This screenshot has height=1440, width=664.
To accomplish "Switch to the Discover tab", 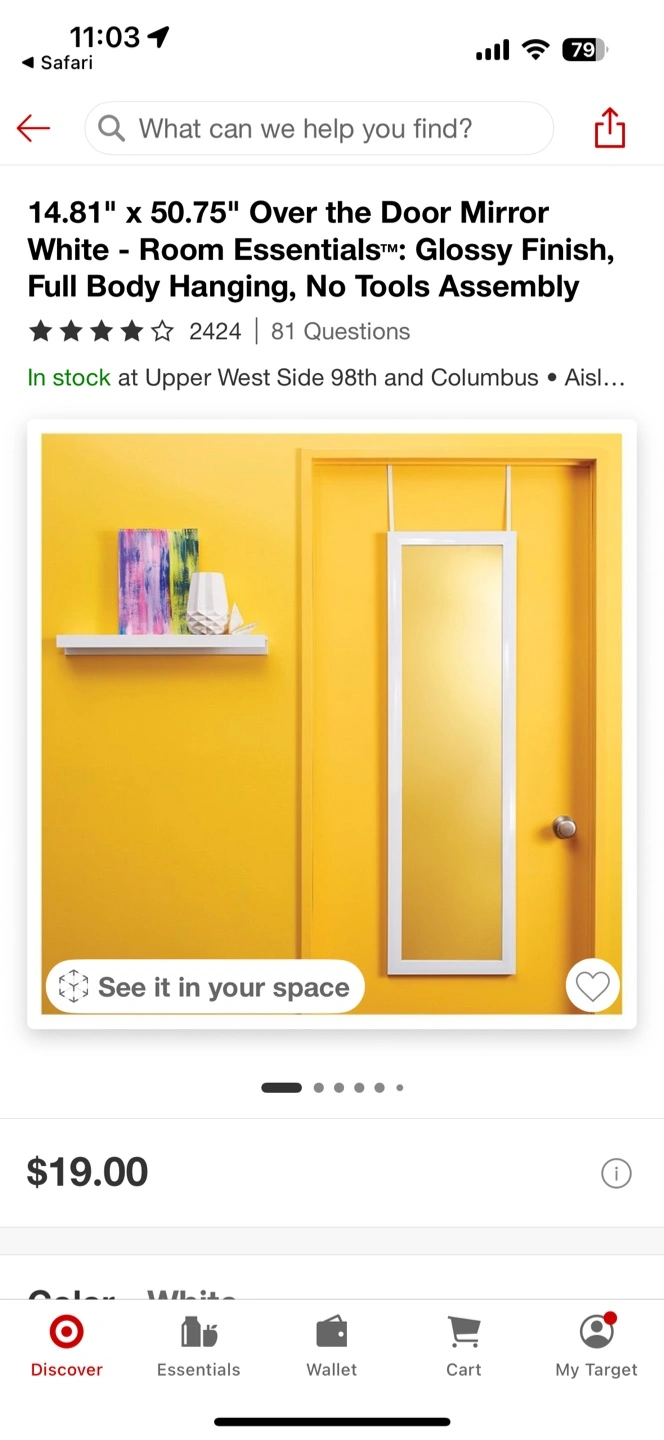I will pos(67,1346).
